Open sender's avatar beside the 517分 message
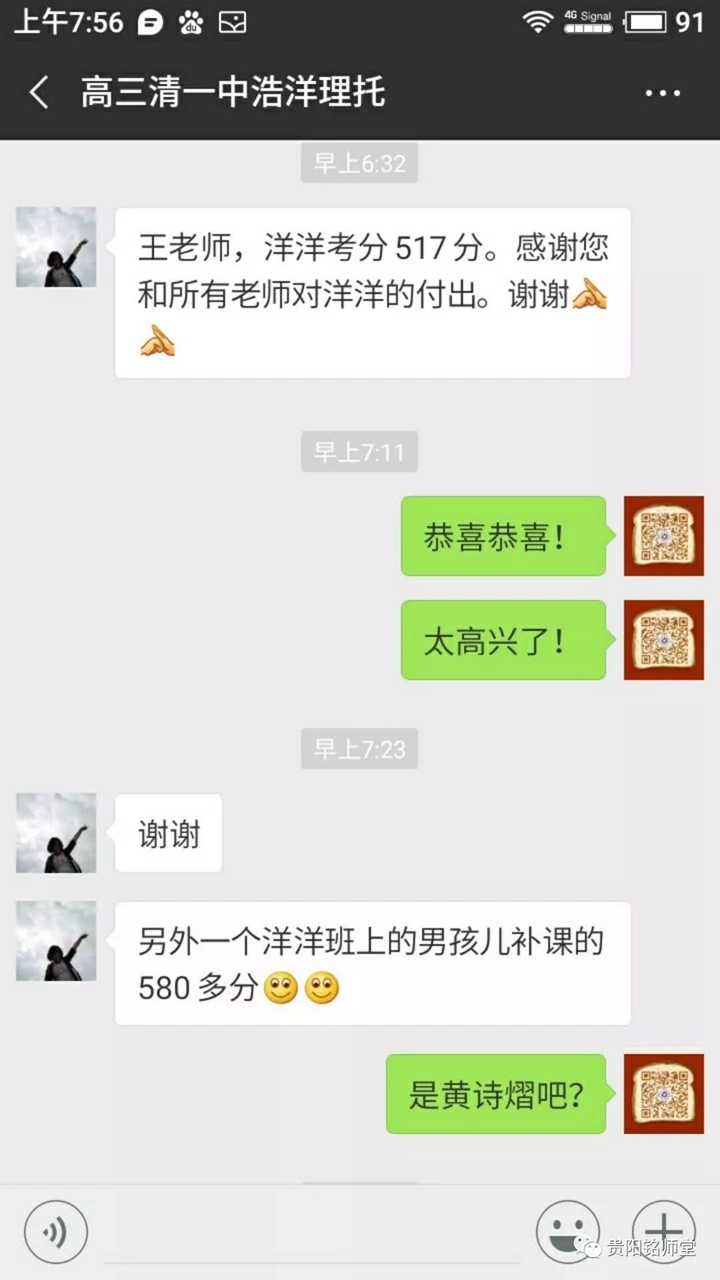The image size is (720, 1280). click(x=56, y=247)
